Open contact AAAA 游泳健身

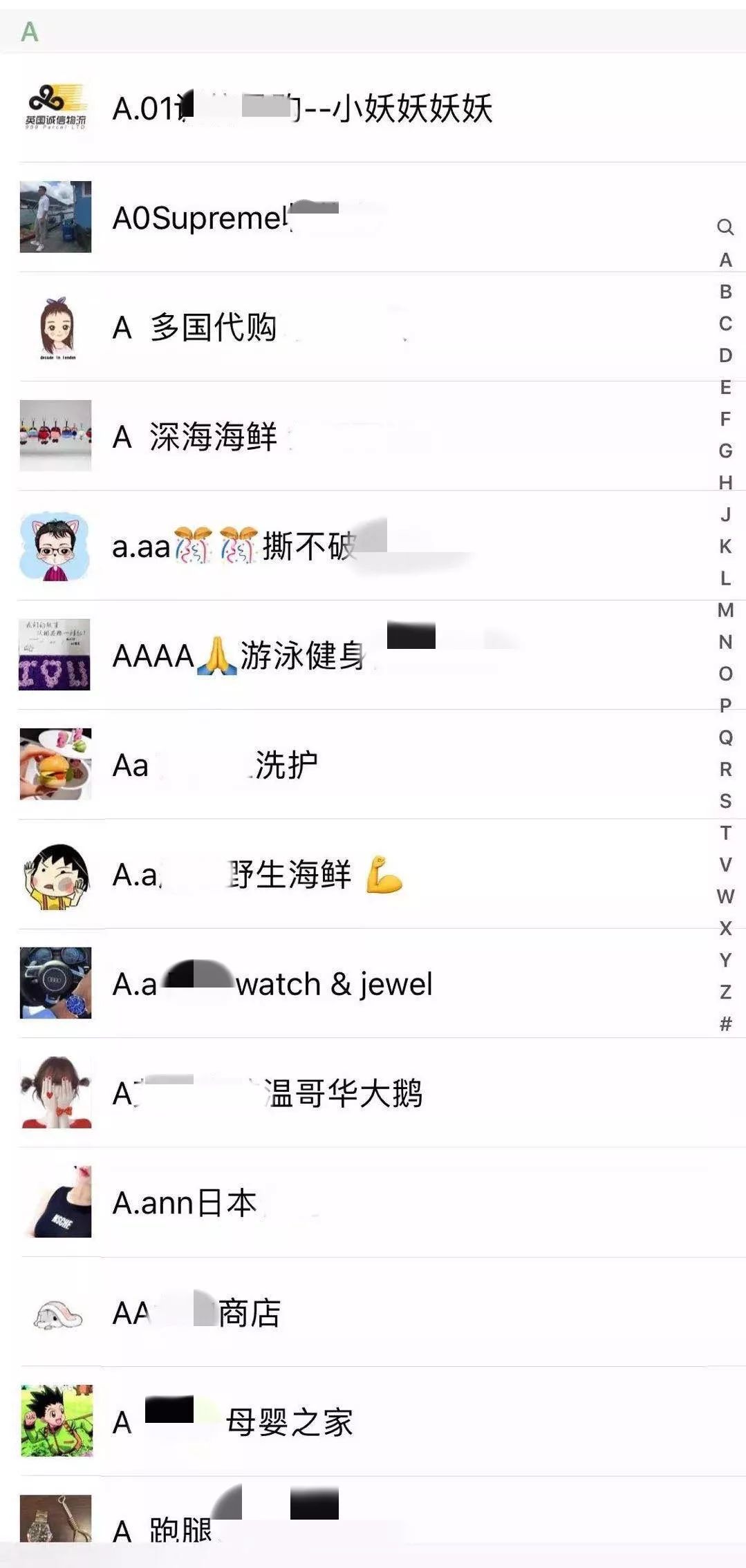(x=239, y=655)
